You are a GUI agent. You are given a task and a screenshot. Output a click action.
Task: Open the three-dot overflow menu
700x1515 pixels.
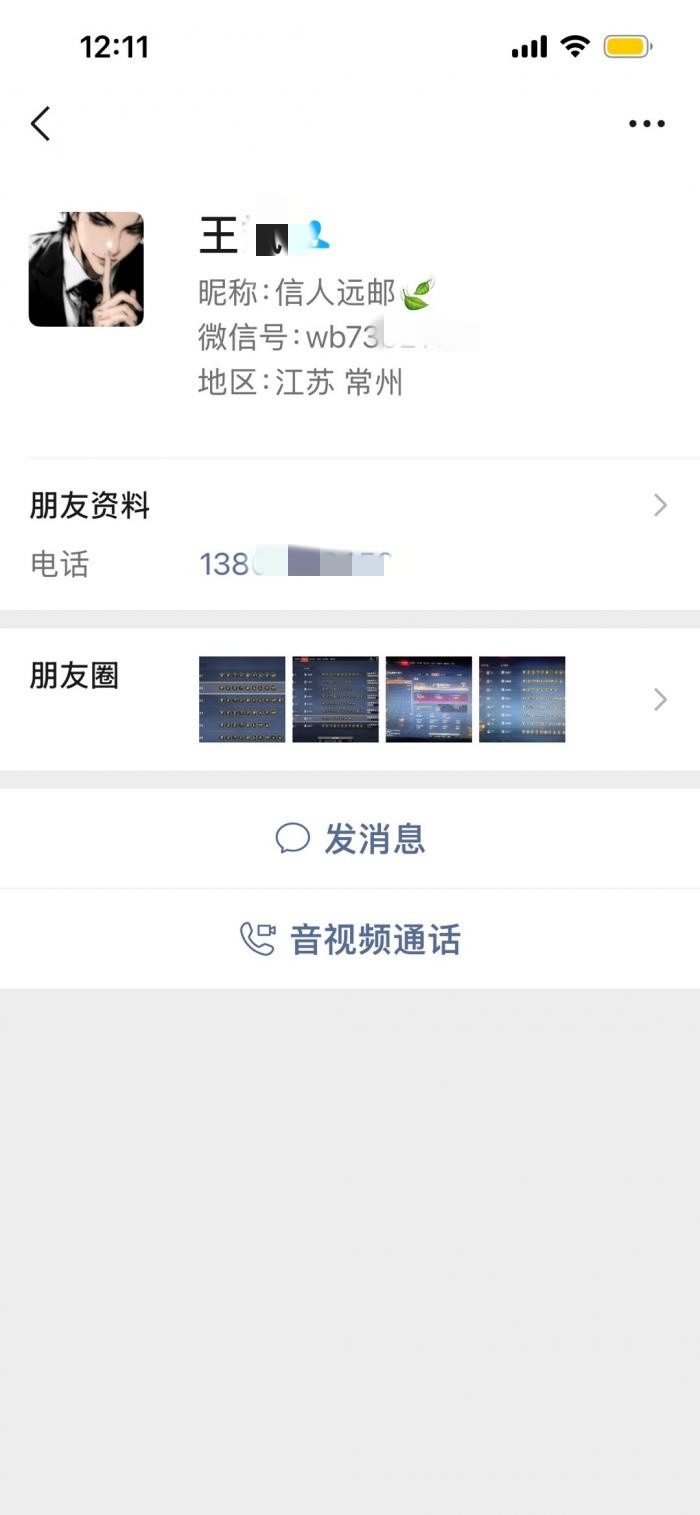tap(646, 124)
